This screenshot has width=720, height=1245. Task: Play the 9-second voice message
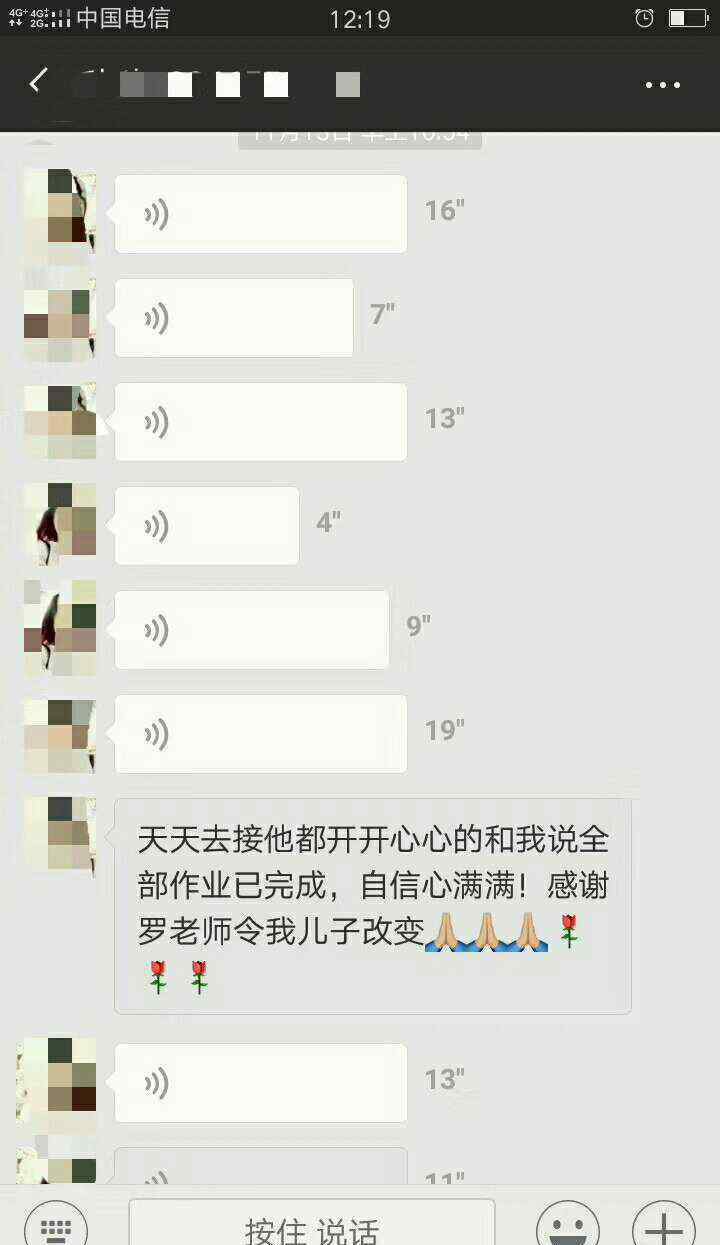tap(252, 630)
